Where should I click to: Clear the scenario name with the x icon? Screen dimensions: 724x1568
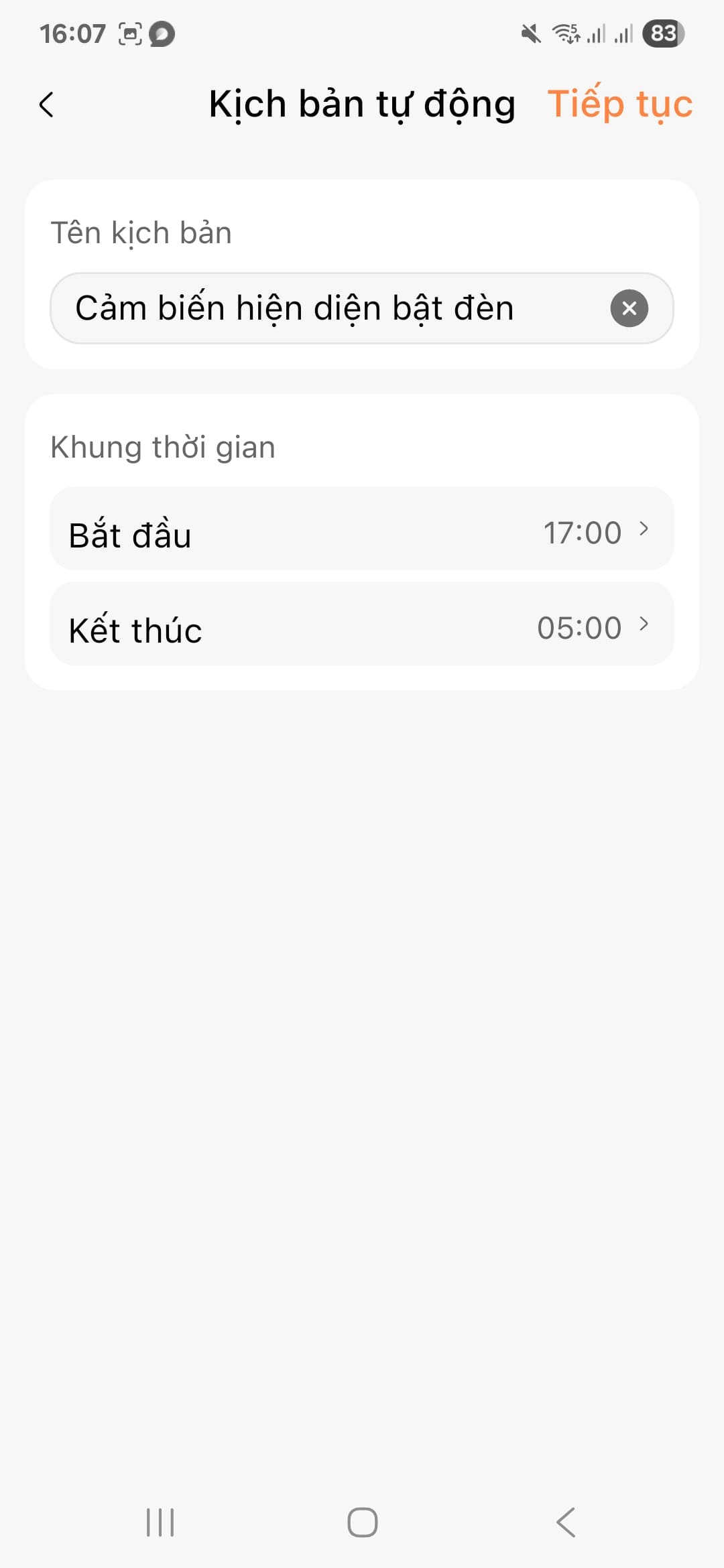coord(629,308)
